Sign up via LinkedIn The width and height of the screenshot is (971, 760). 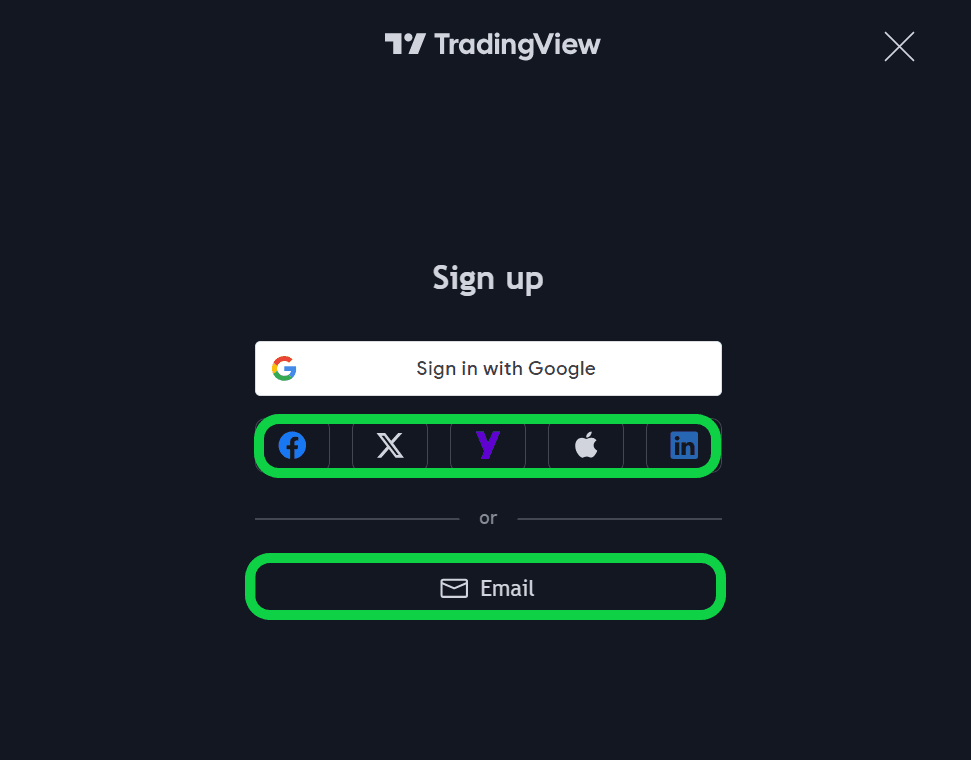point(683,445)
